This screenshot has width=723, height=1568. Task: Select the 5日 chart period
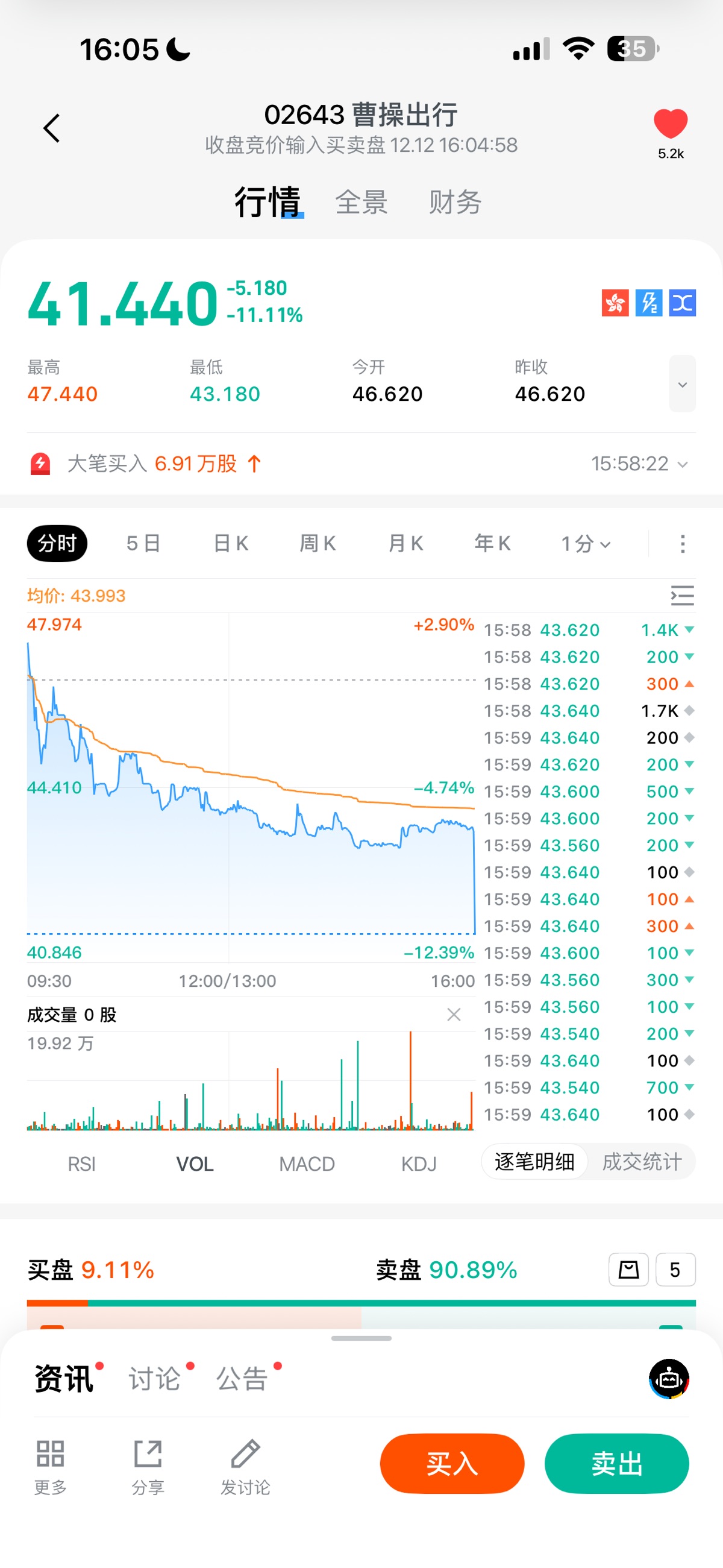(x=143, y=543)
